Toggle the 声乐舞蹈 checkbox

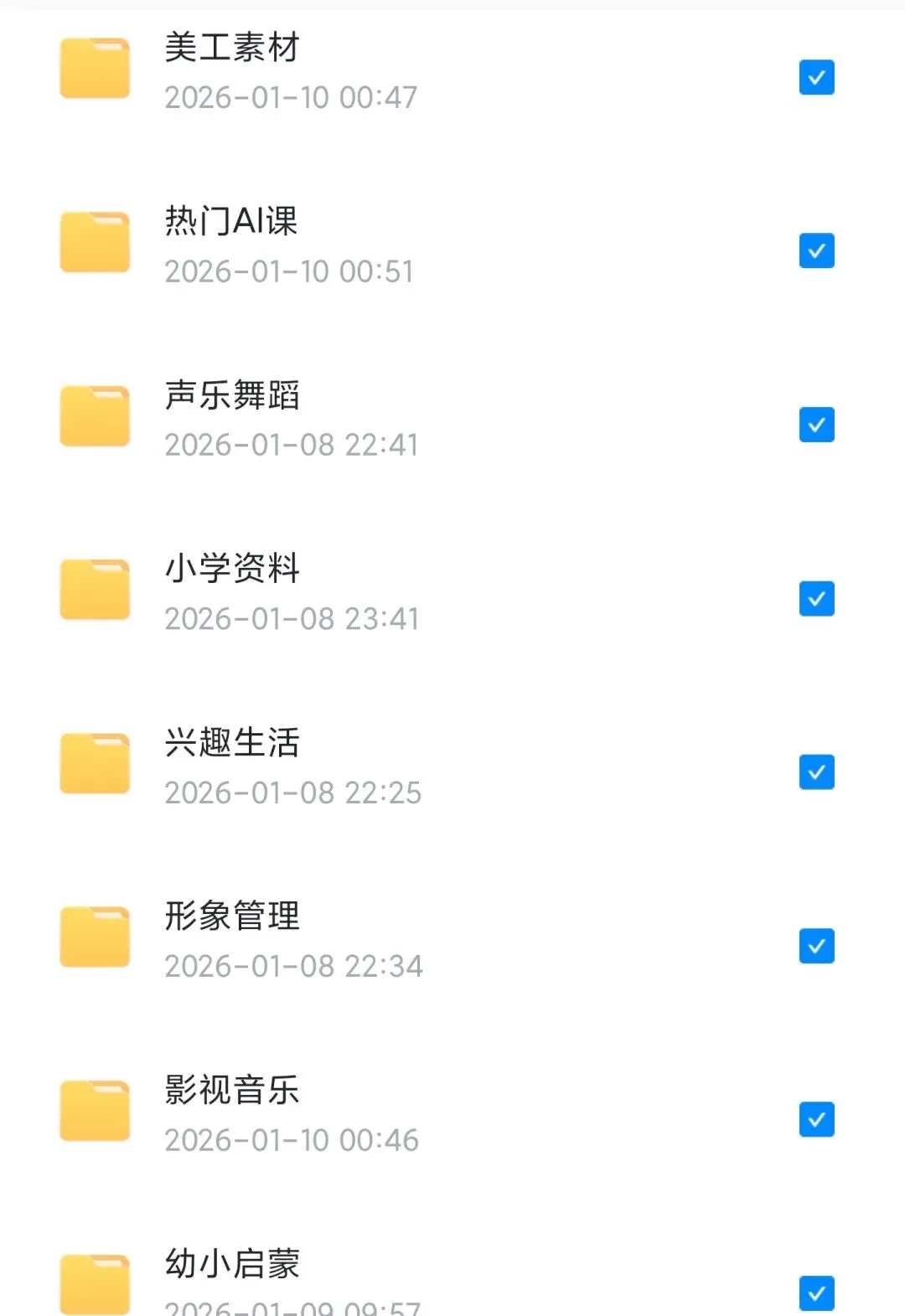(x=816, y=425)
